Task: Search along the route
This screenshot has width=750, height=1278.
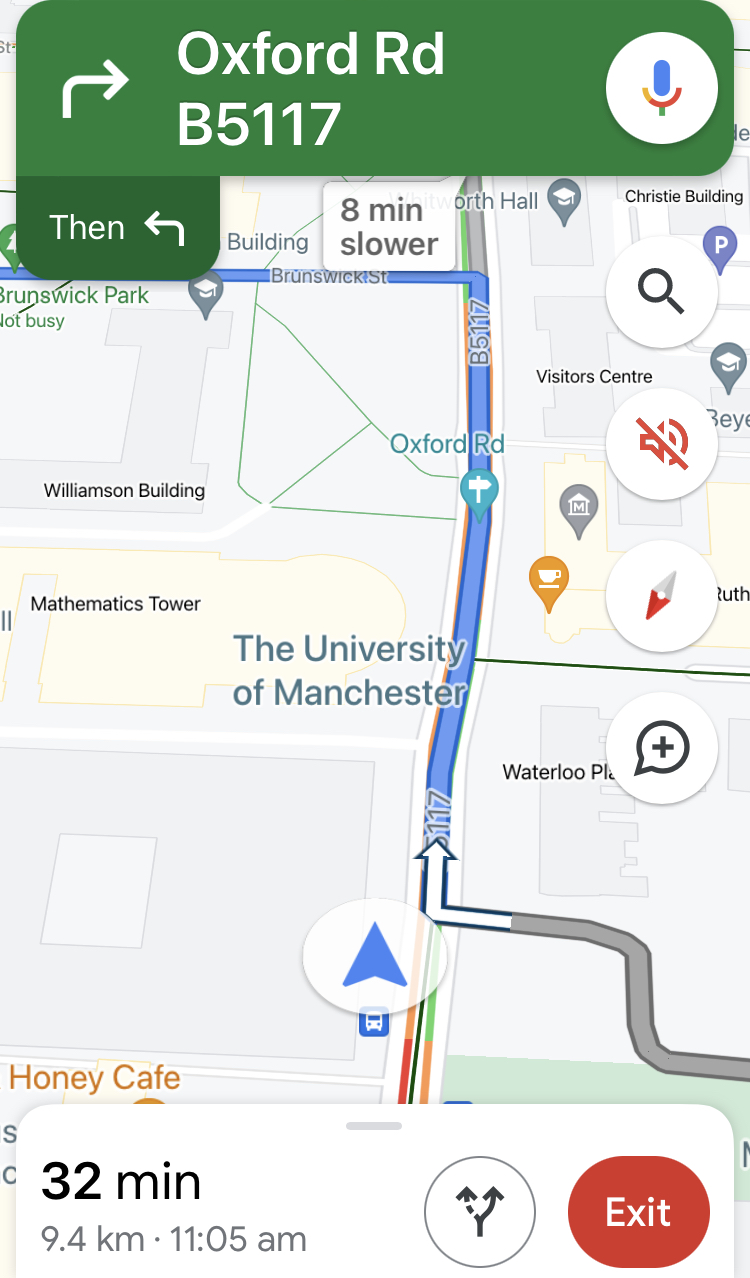Action: pos(661,292)
